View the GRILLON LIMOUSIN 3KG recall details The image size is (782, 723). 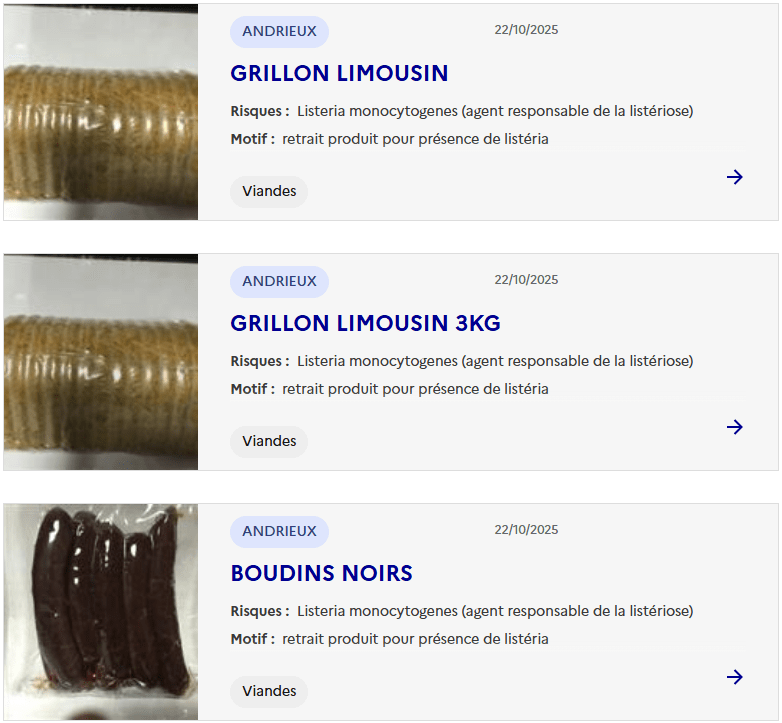365,324
